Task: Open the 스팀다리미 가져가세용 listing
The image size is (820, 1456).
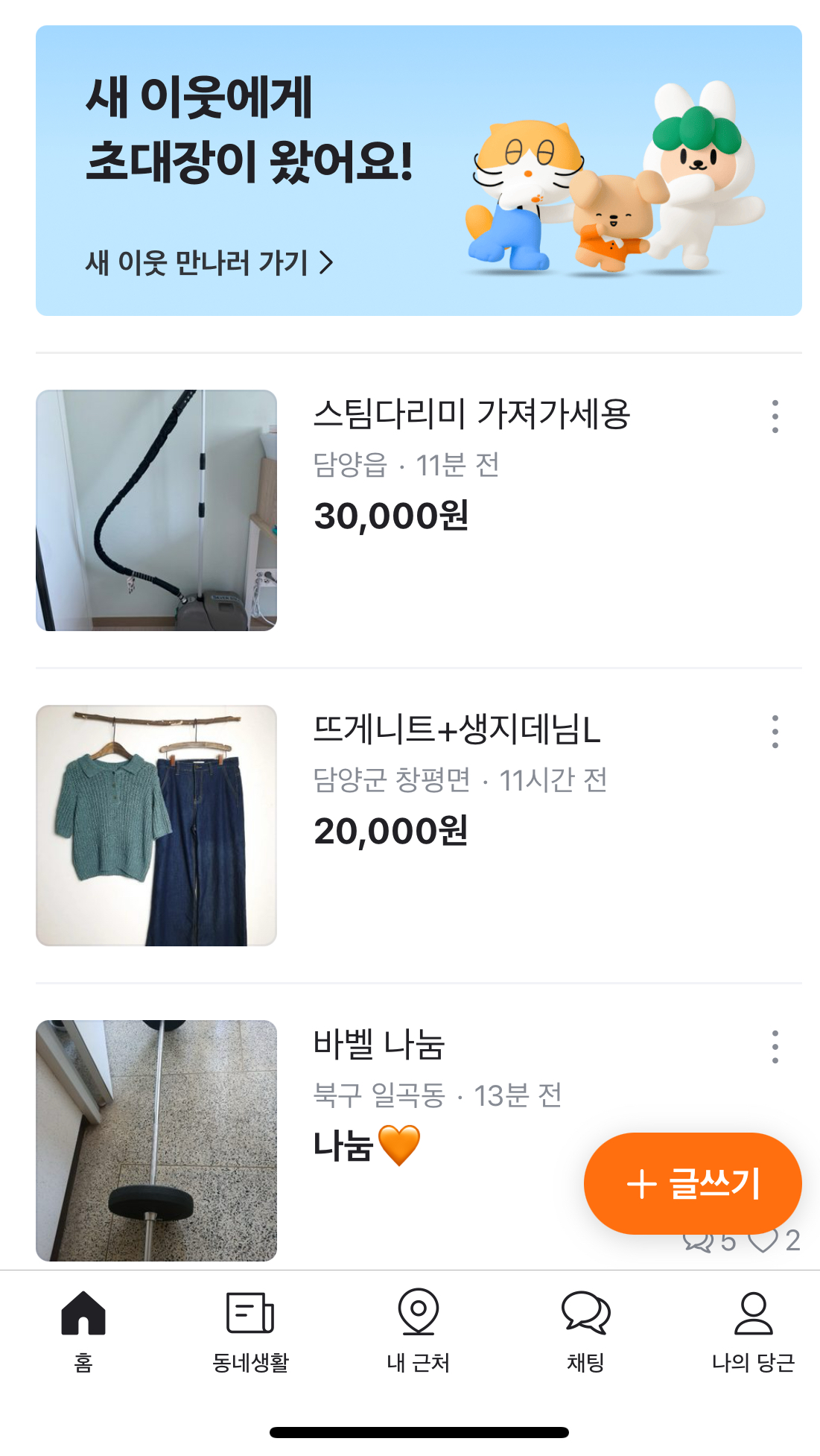Action: [x=471, y=414]
